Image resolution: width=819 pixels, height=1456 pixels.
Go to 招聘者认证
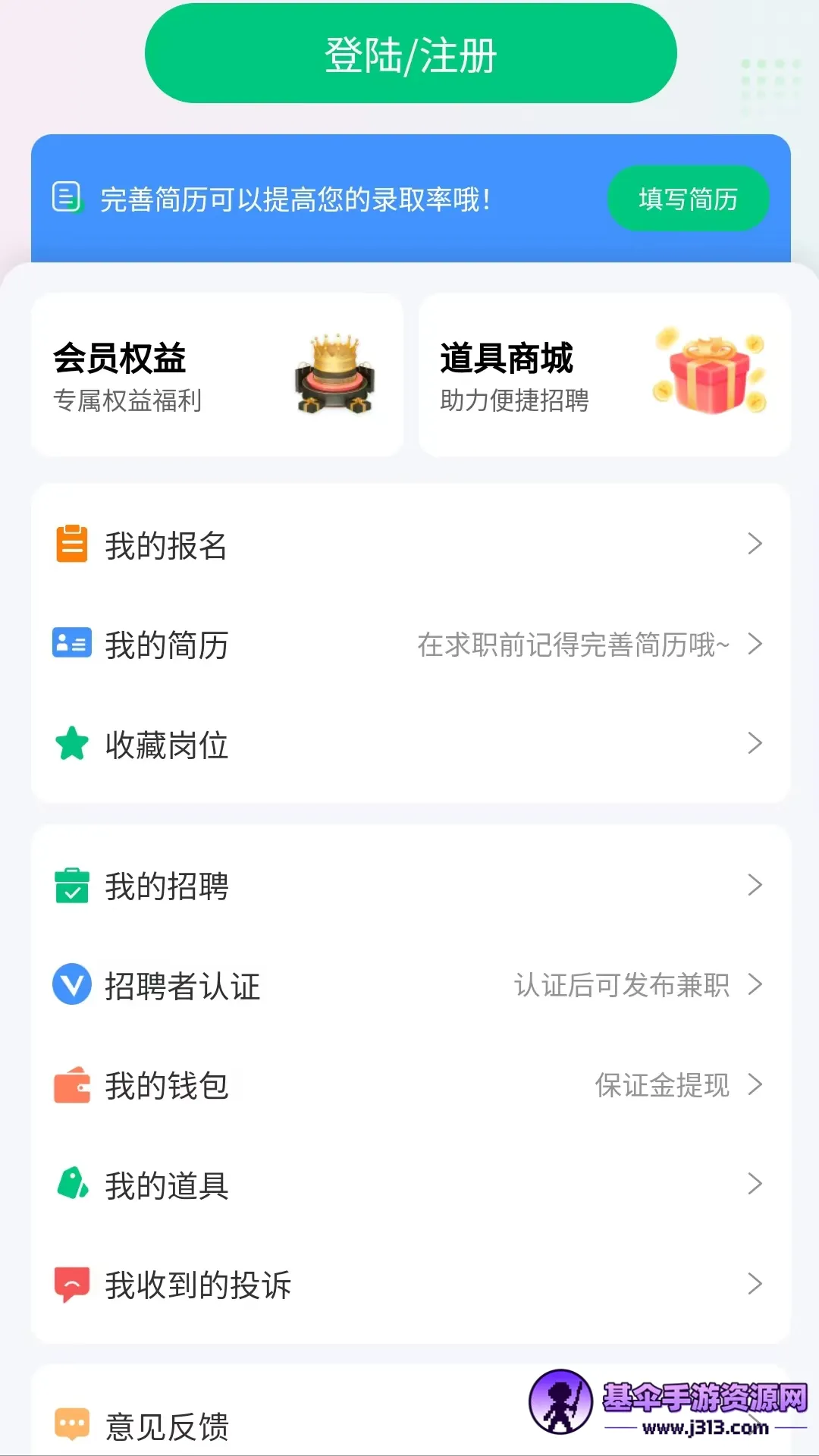409,985
